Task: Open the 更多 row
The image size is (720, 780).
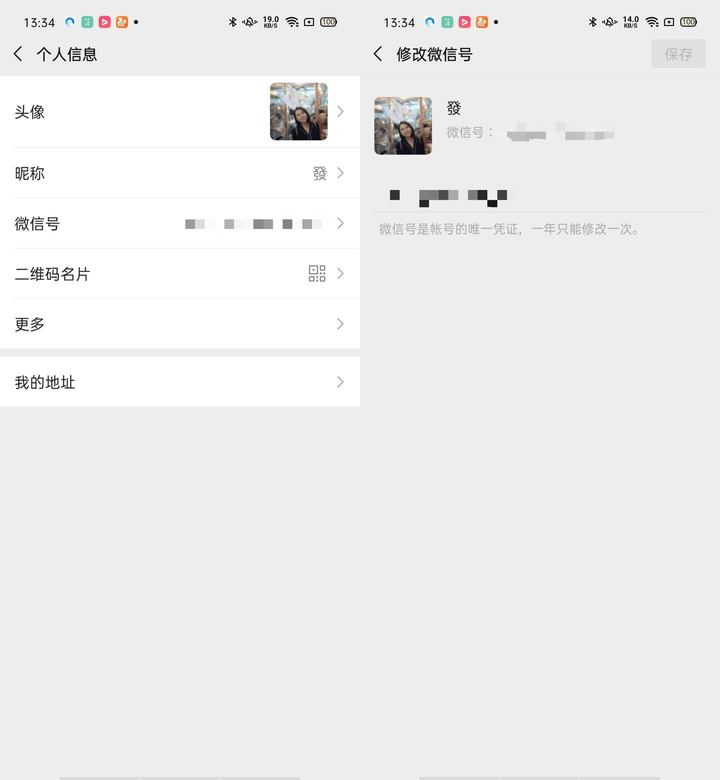Action: (180, 324)
